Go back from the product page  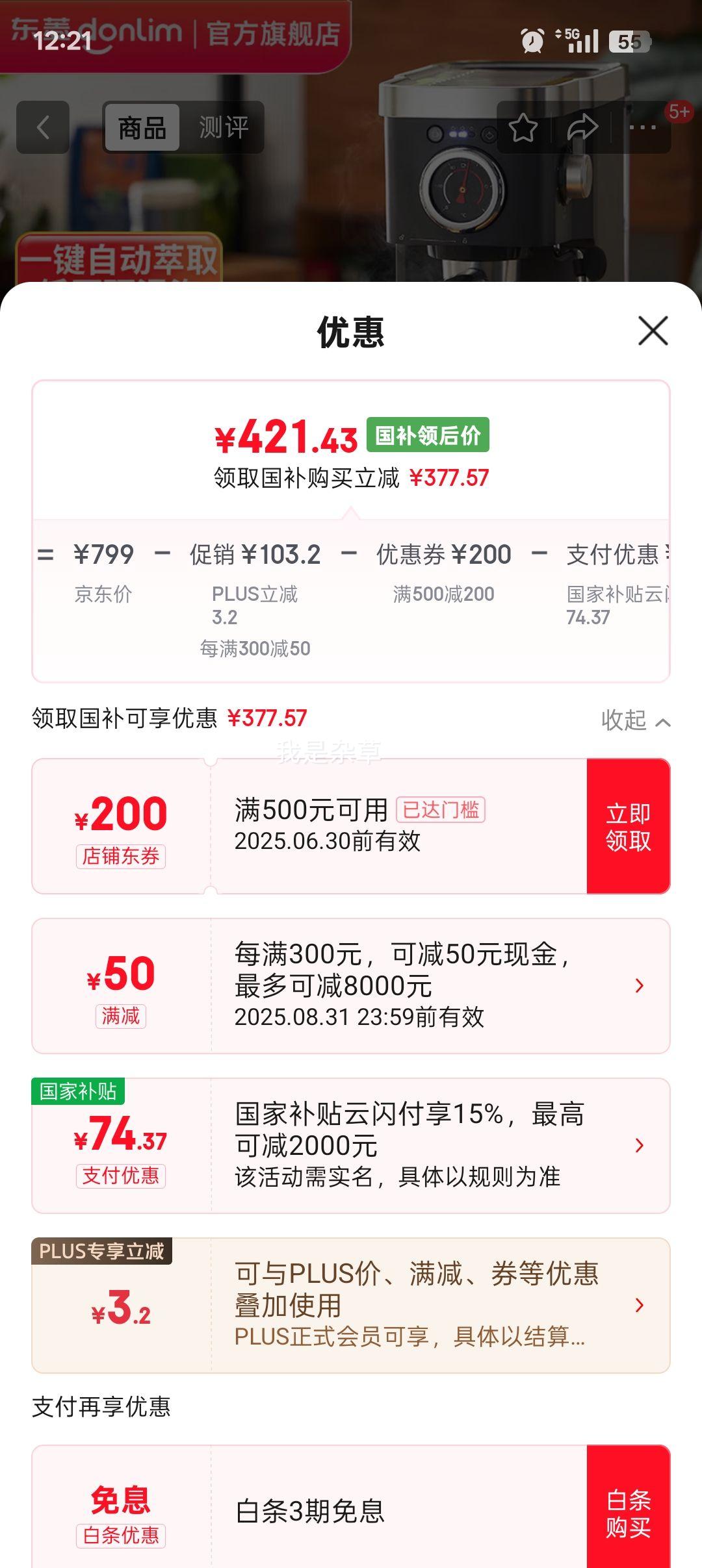[43, 127]
